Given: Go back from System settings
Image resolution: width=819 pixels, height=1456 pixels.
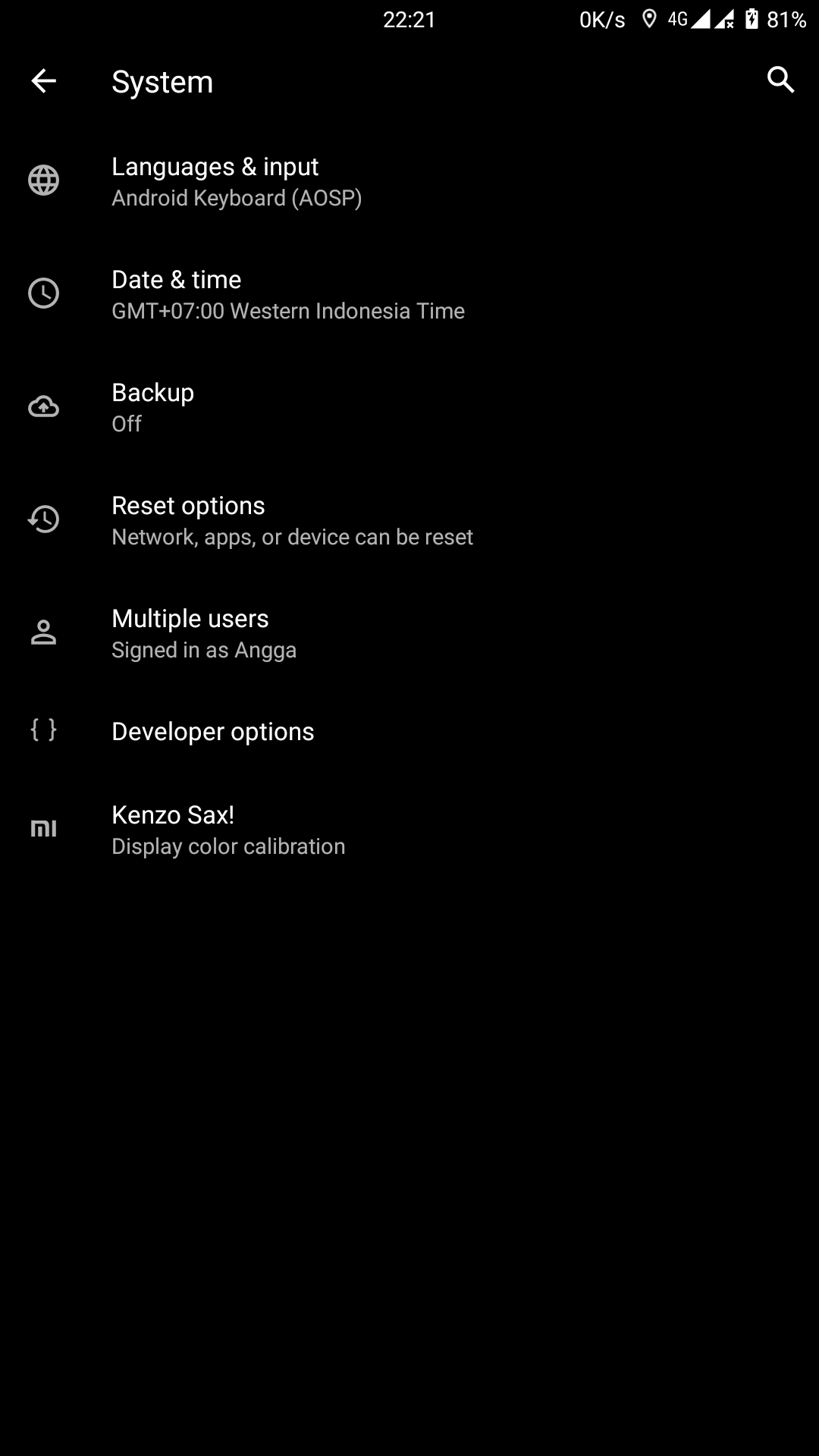Looking at the screenshot, I should [44, 81].
